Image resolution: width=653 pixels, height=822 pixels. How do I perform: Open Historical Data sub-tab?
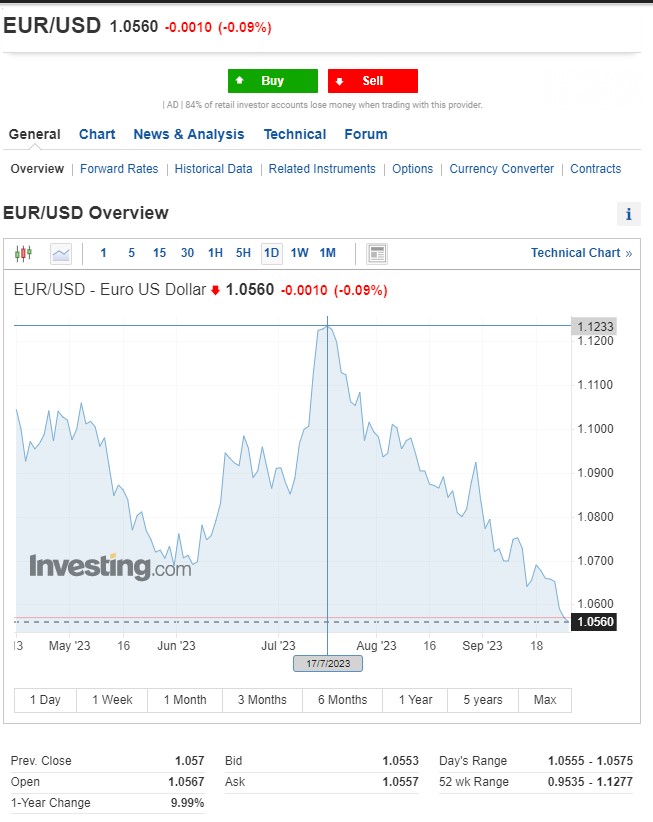click(x=213, y=169)
